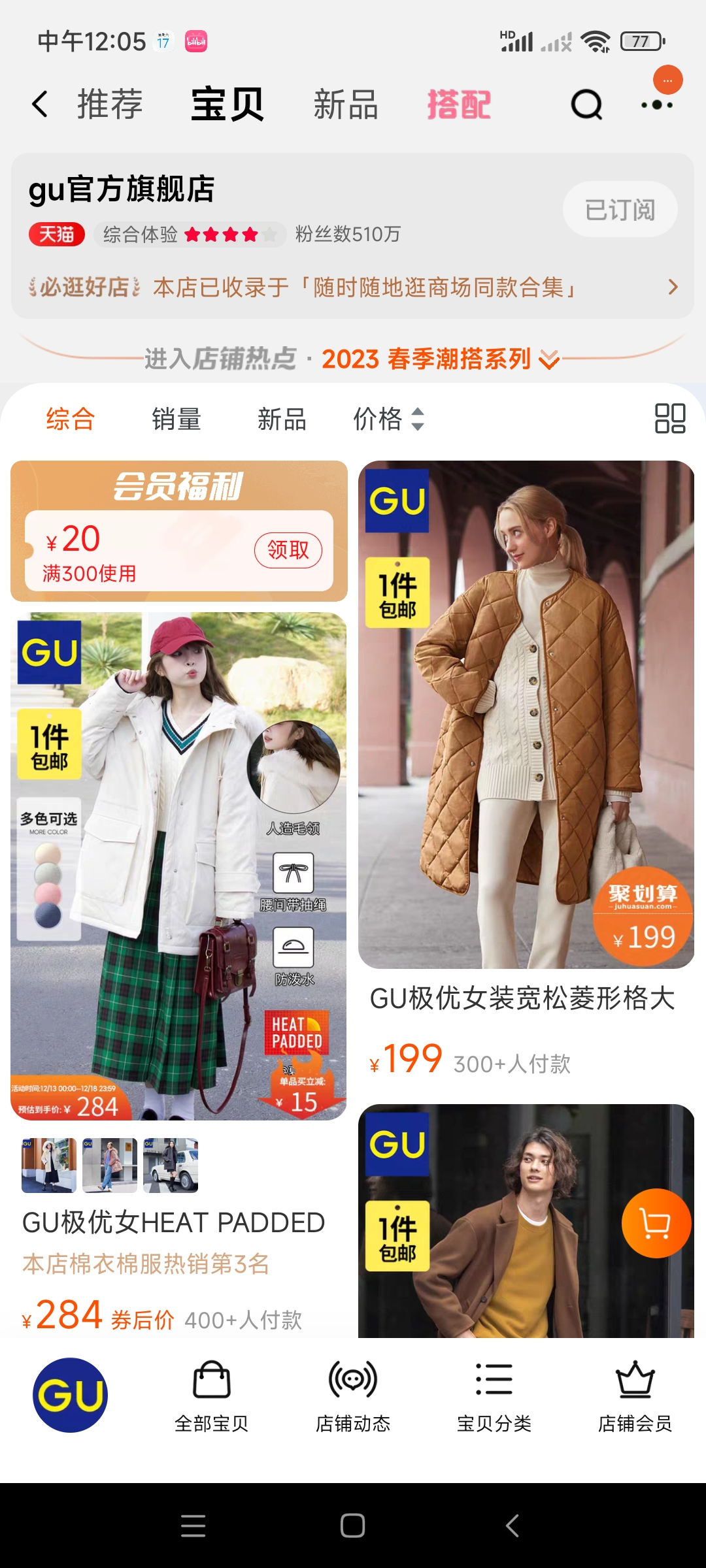
Task: Sort products by 价格
Action: (388, 419)
